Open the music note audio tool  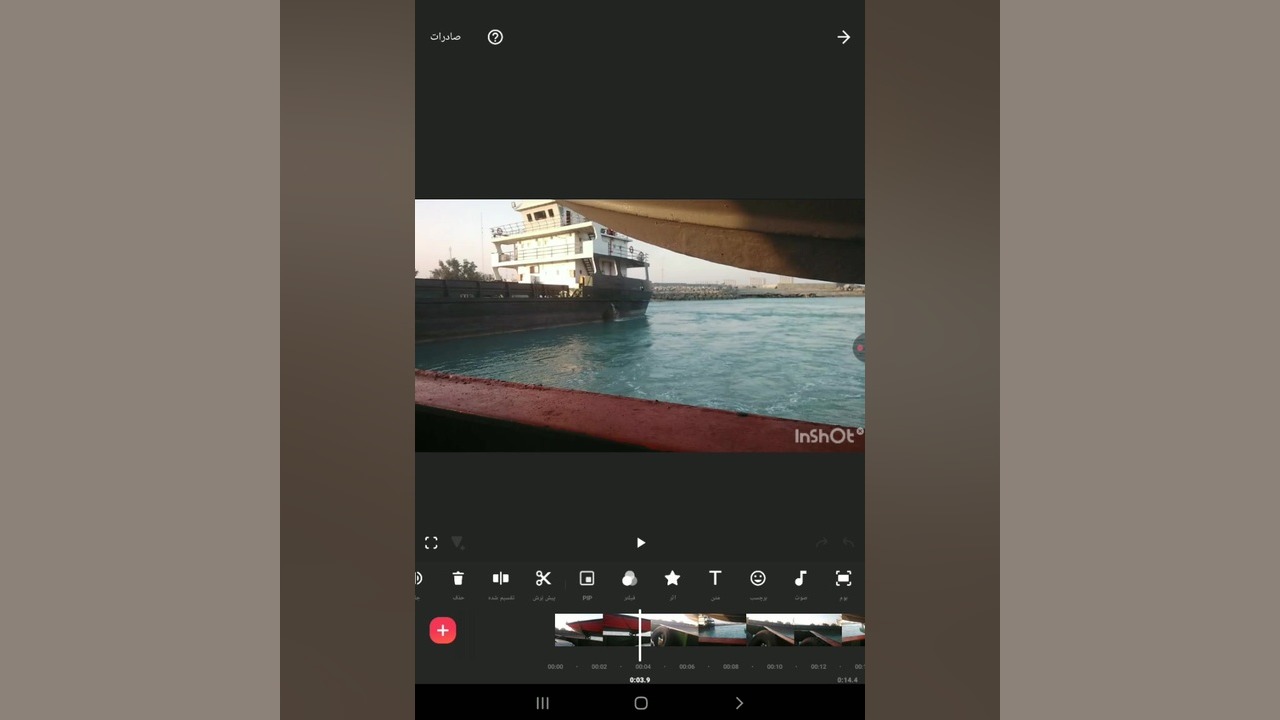tap(800, 579)
